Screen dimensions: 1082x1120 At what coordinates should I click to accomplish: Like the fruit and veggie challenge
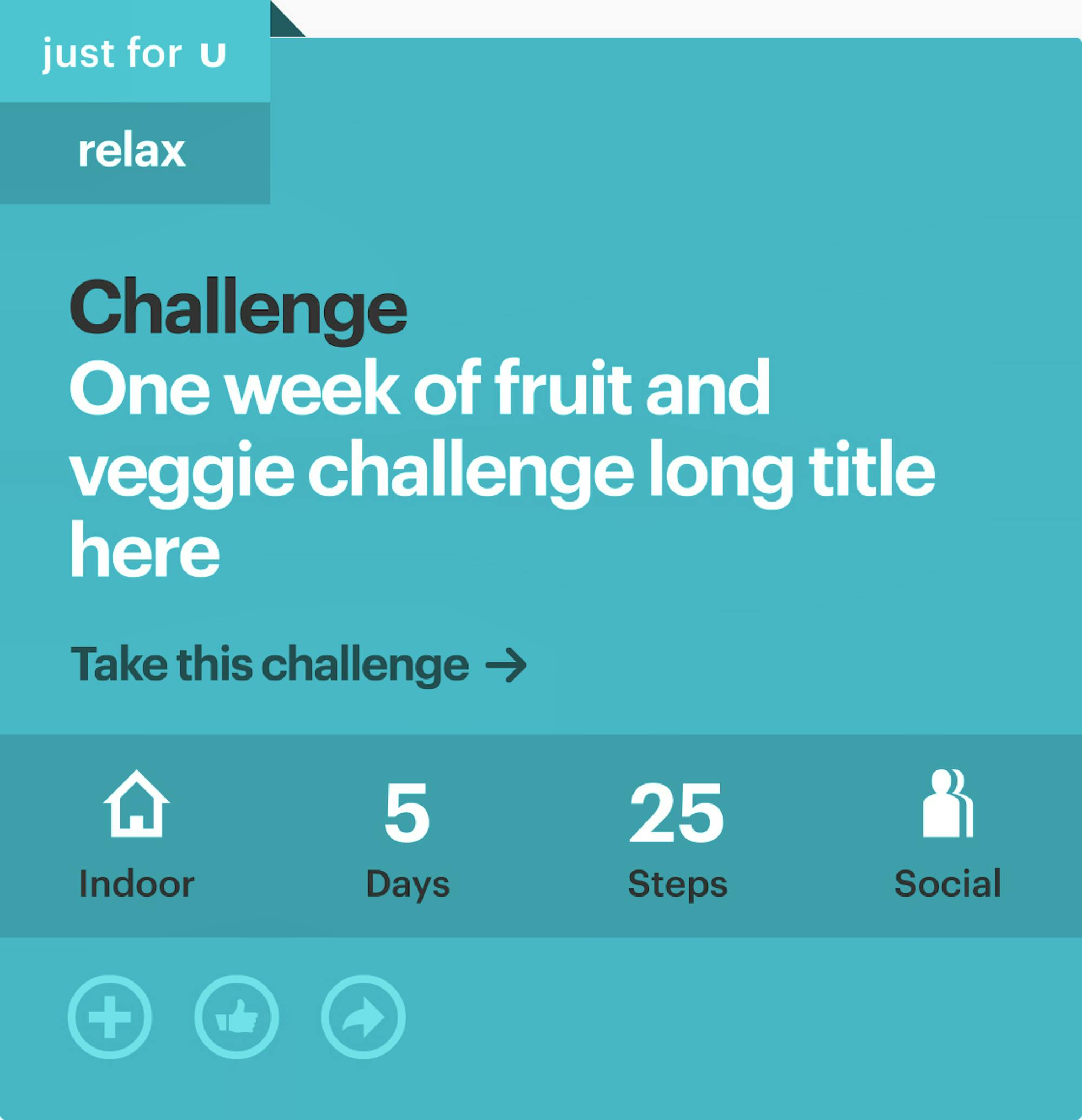coord(236,1017)
